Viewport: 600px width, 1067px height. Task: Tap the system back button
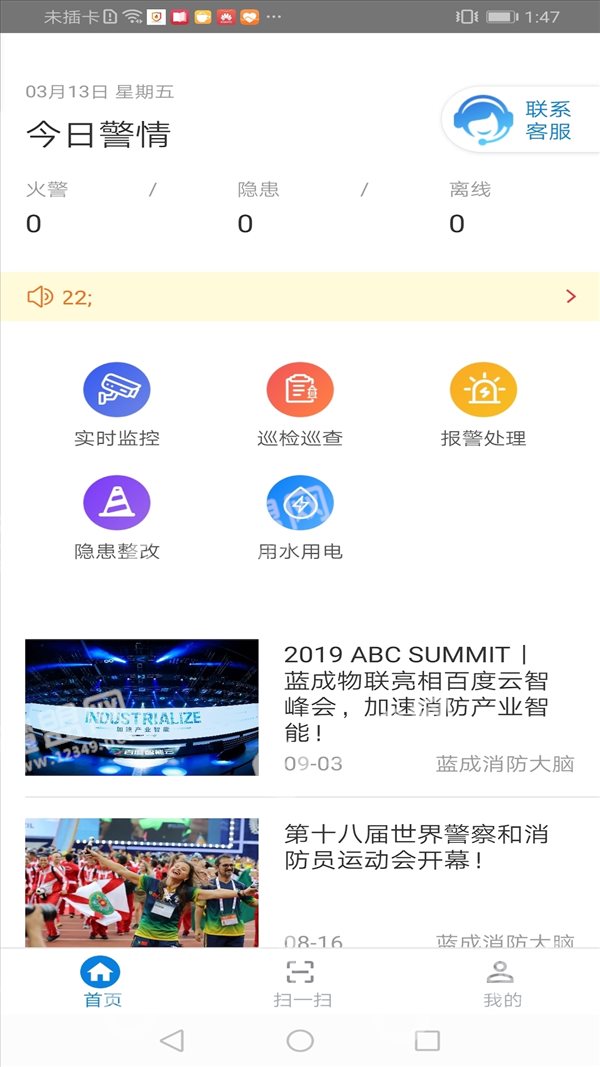click(x=172, y=1040)
